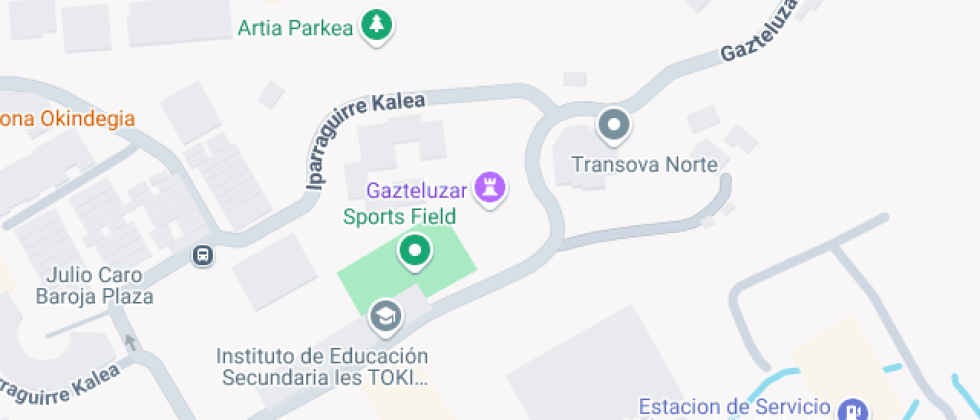Viewport: 980px width, 420px height.
Task: Select the Artia Parkea park marker
Action: click(376, 25)
